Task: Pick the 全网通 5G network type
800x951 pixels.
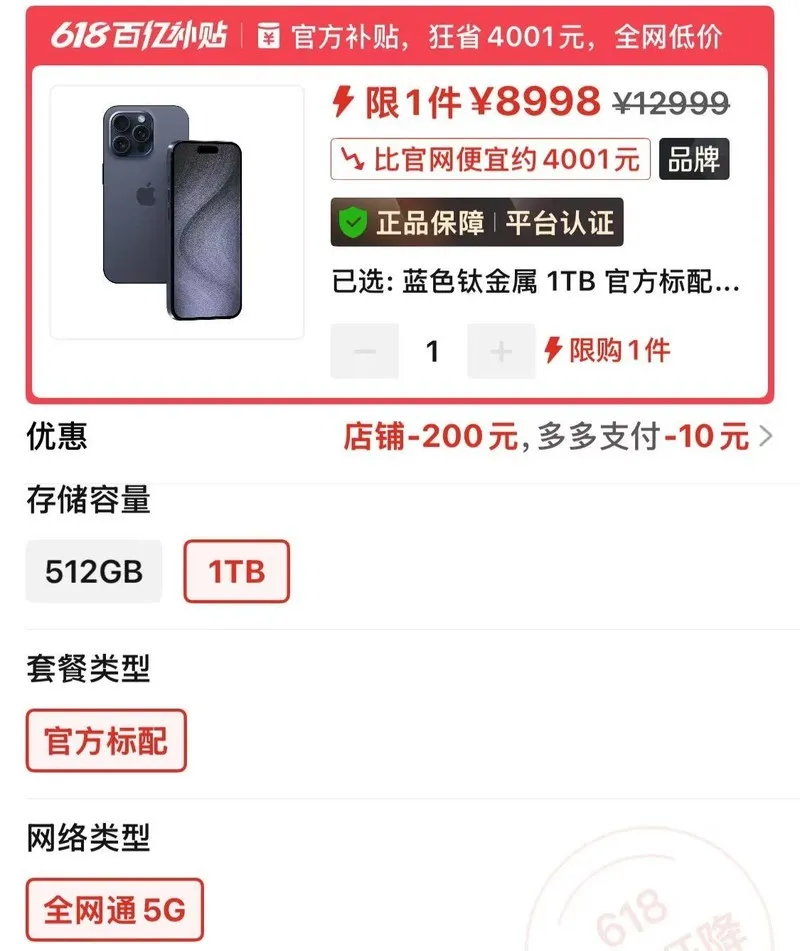Action: tap(114, 911)
